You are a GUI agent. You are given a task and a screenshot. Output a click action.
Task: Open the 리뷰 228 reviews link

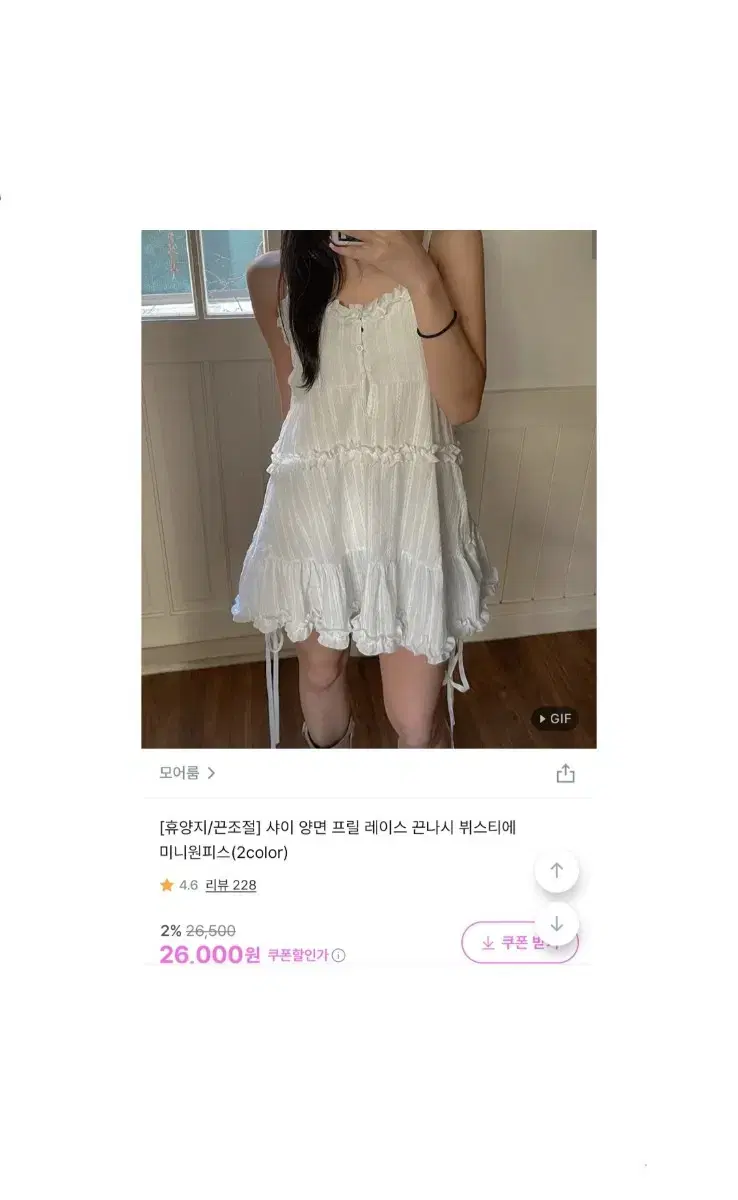230,887
